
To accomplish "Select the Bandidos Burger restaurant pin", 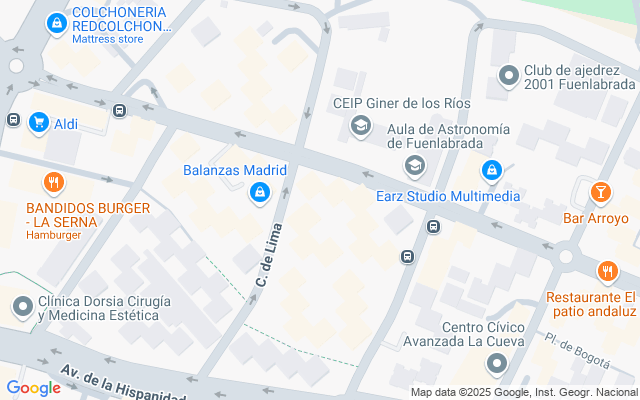I will 54,183.
